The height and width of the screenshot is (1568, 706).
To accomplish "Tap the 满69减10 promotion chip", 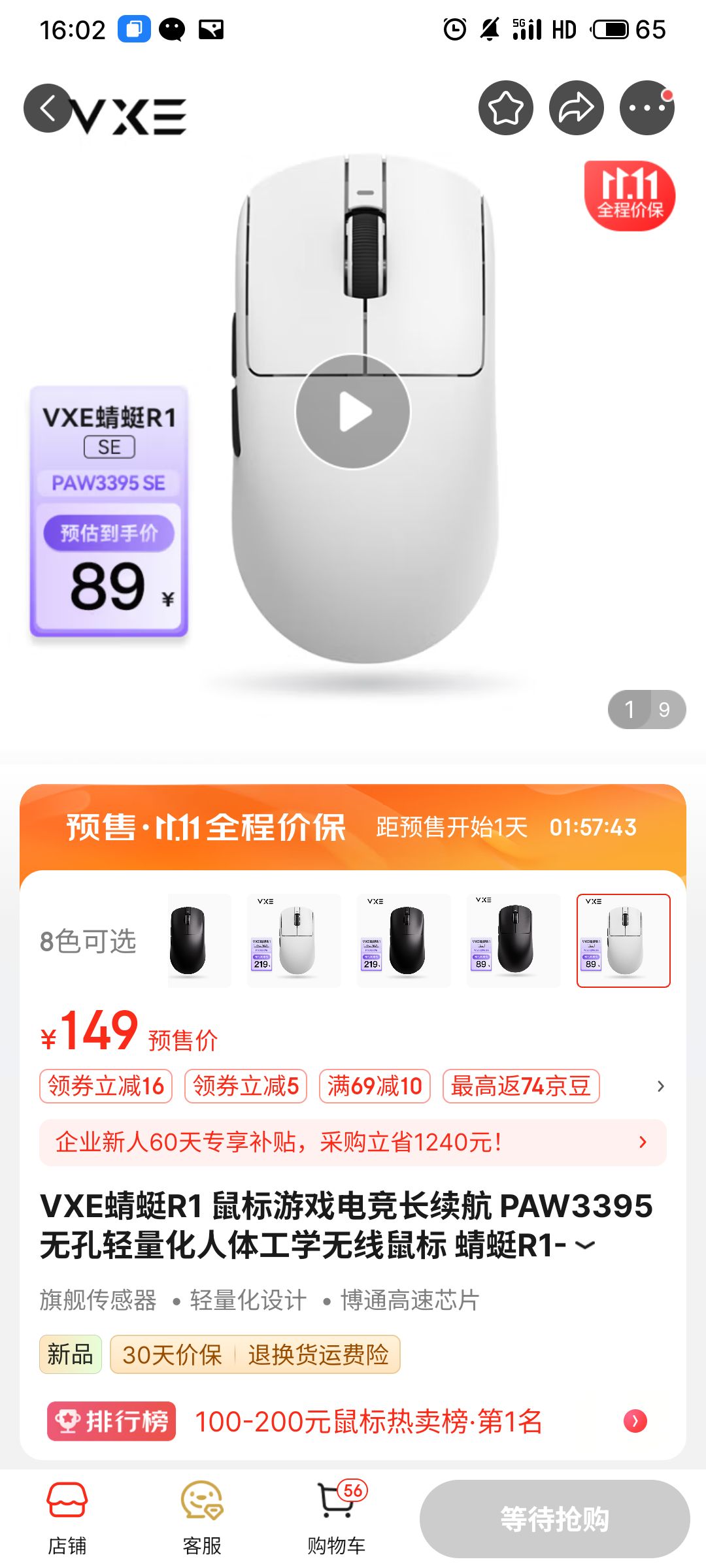I will [374, 1086].
